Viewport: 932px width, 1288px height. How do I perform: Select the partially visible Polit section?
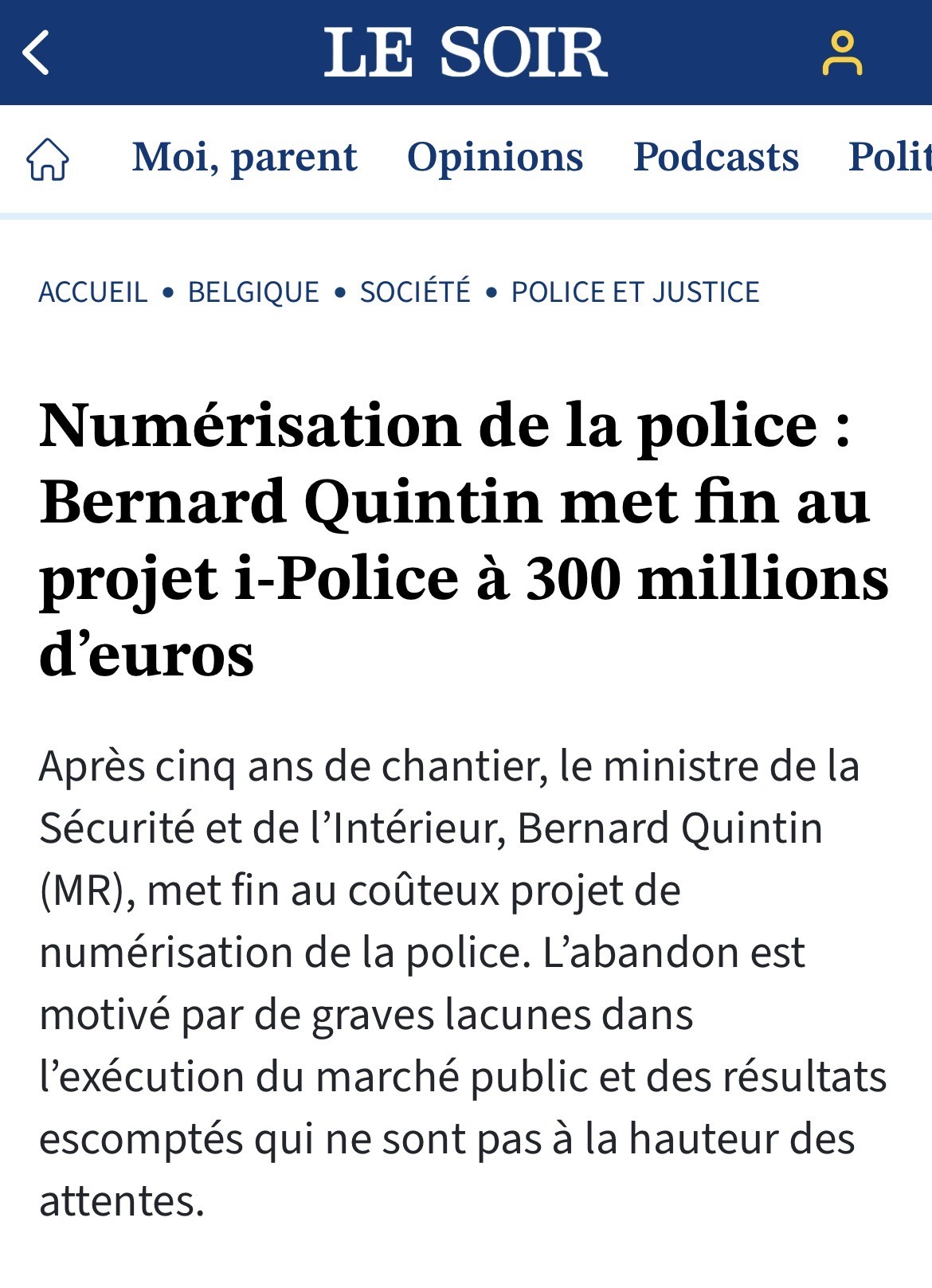[x=890, y=157]
